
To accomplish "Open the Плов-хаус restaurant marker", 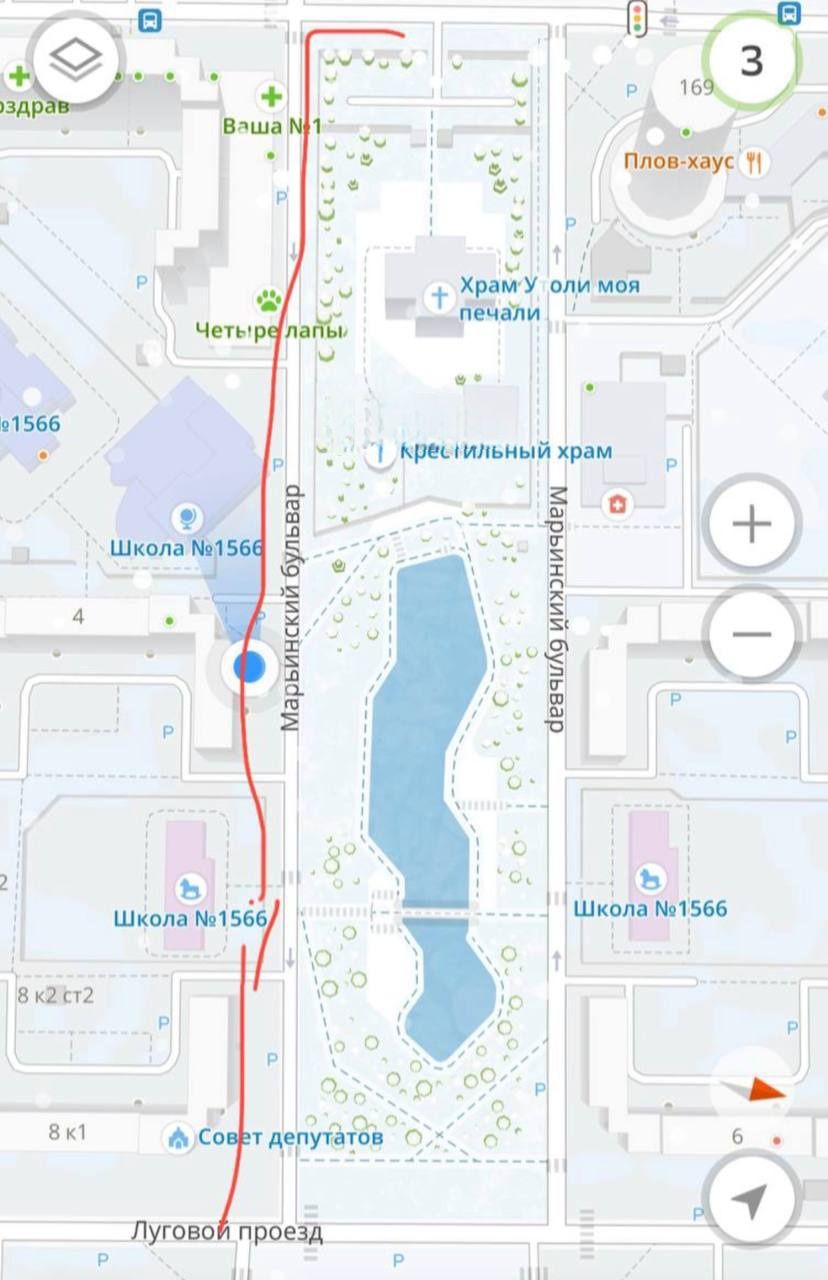I will (755, 161).
